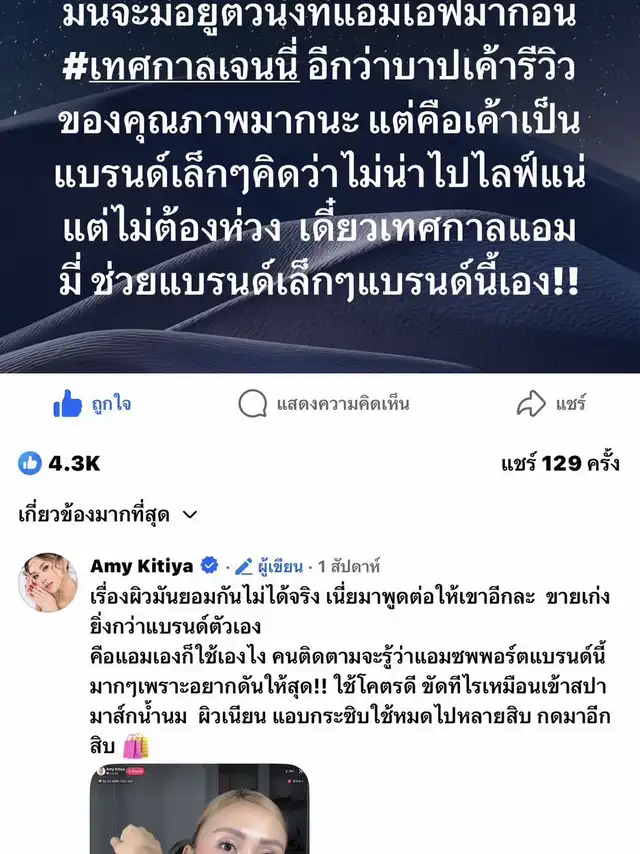The height and width of the screenshot is (854, 640).
Task: Expand the เกี่ยวข้องมากที่สุด comment sort dropdown
Action: tap(108, 515)
